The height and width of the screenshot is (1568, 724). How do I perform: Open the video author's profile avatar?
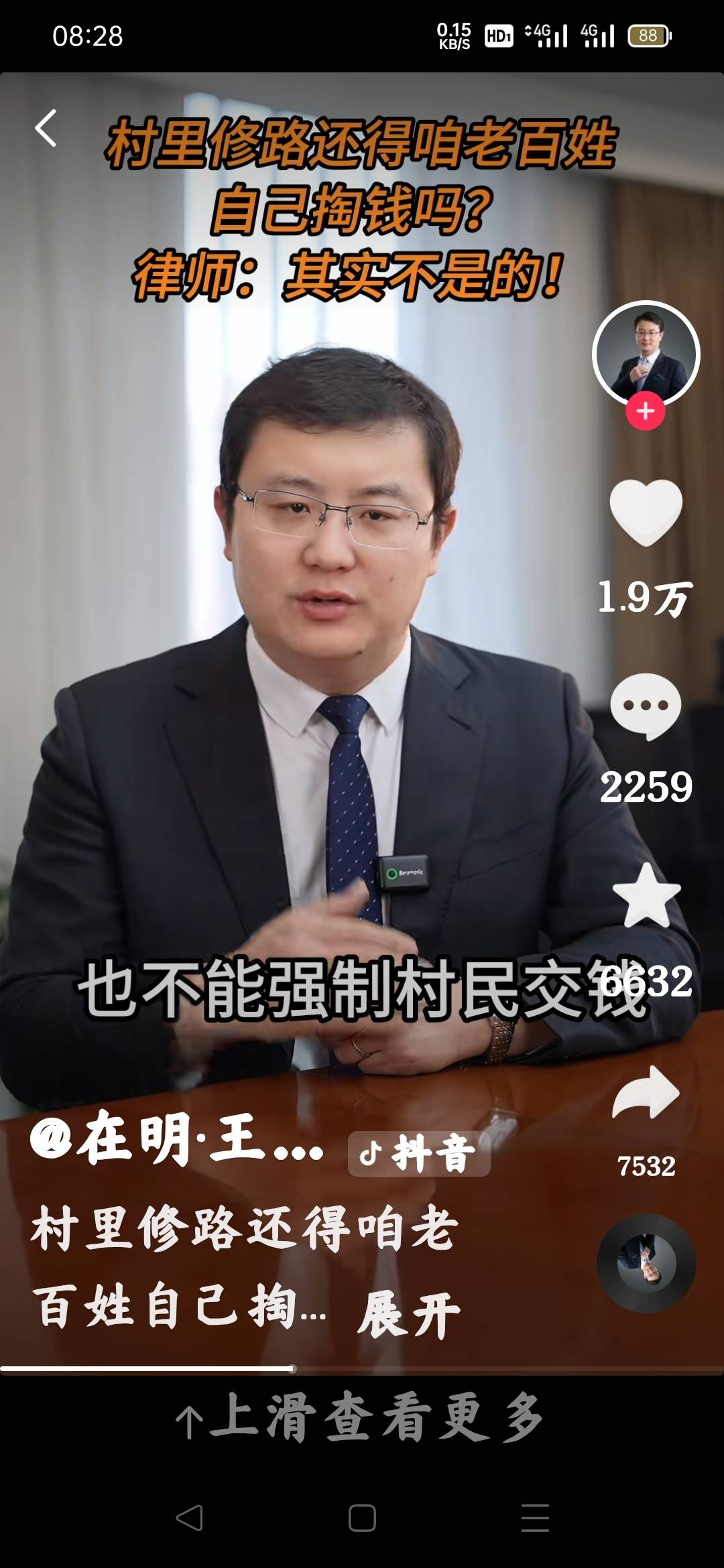646,354
